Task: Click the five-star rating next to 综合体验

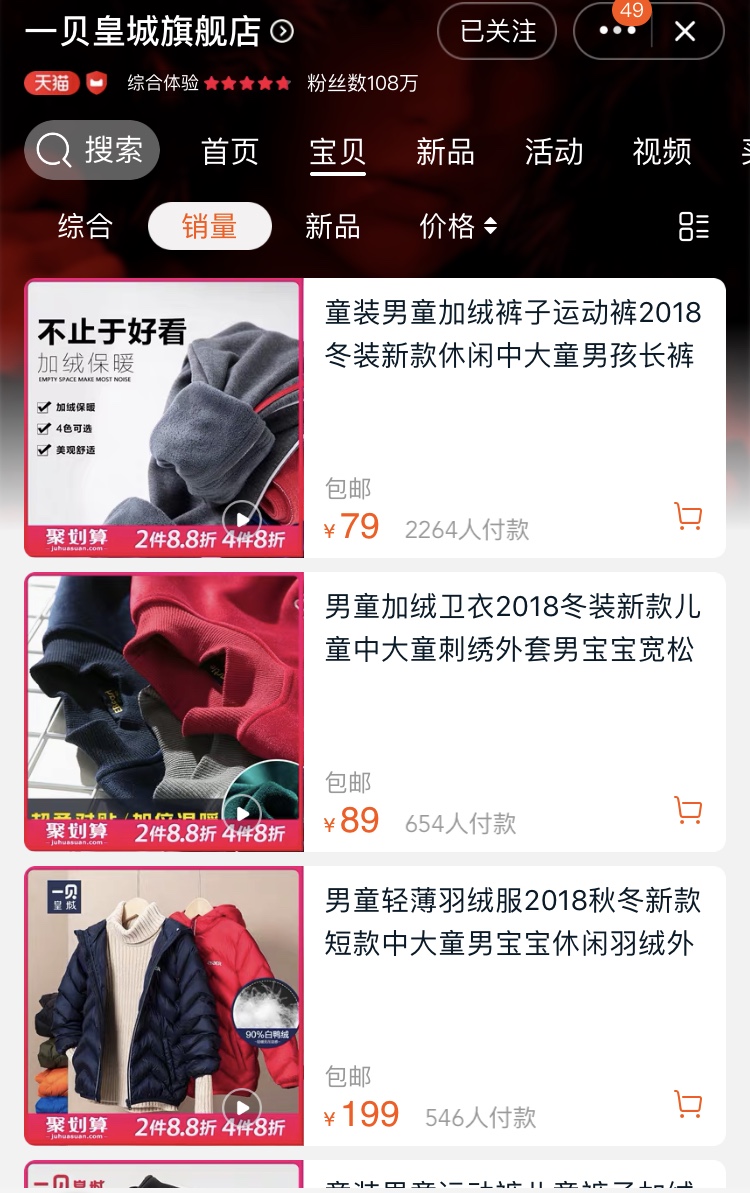Action: click(x=247, y=83)
